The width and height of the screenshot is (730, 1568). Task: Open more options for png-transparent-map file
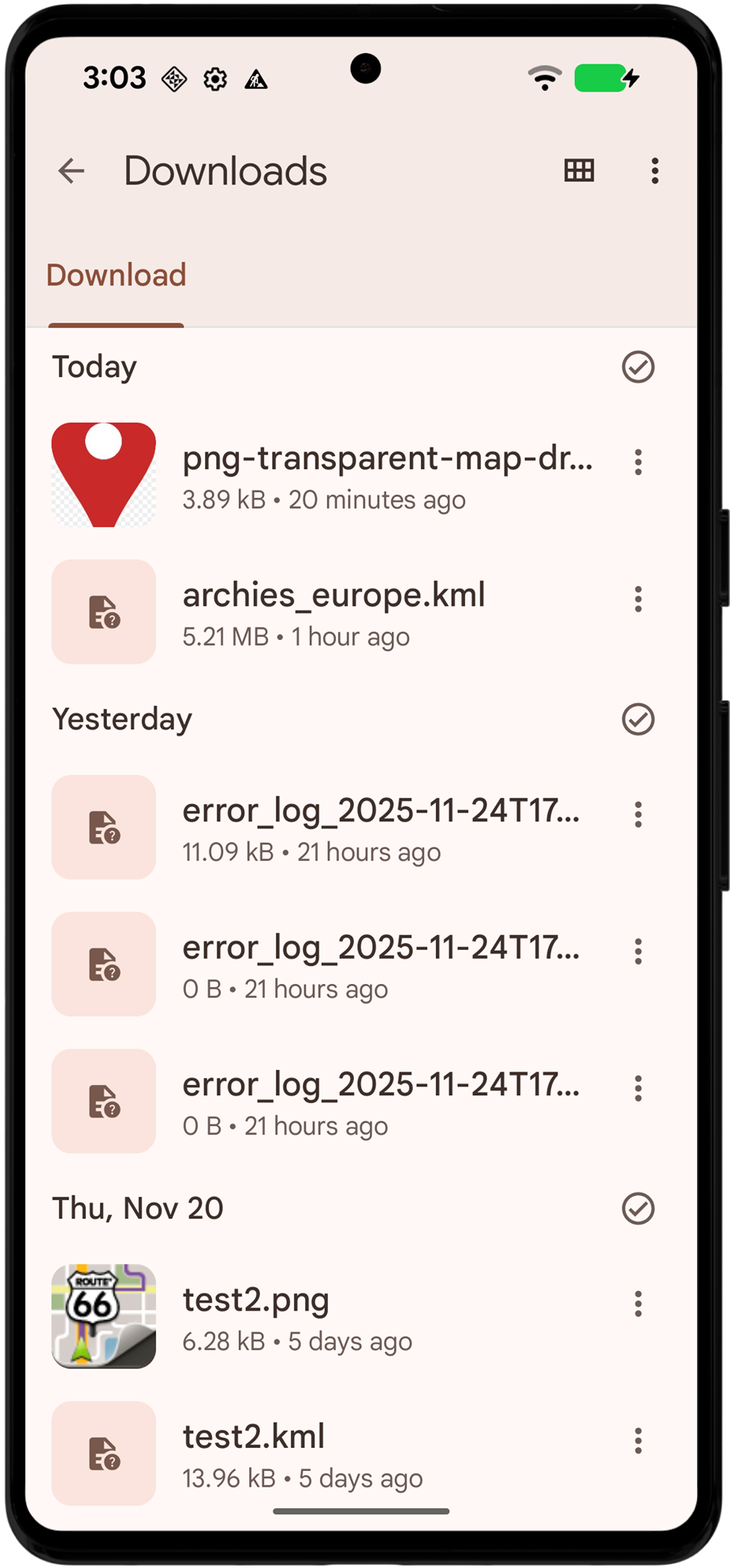[x=637, y=463]
